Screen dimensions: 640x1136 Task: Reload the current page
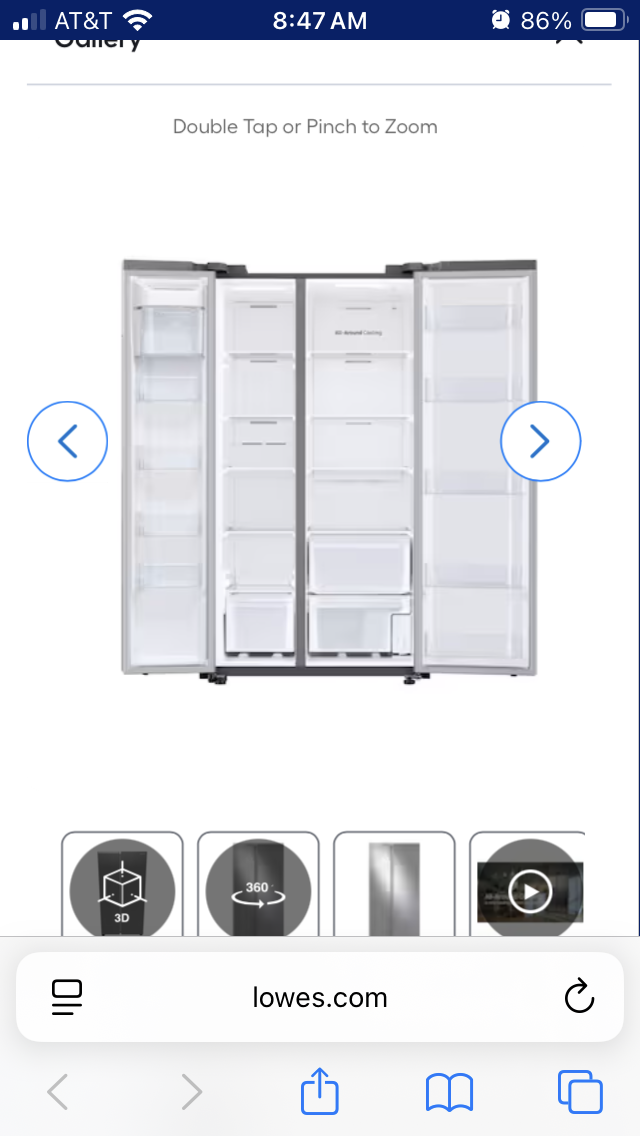click(579, 997)
